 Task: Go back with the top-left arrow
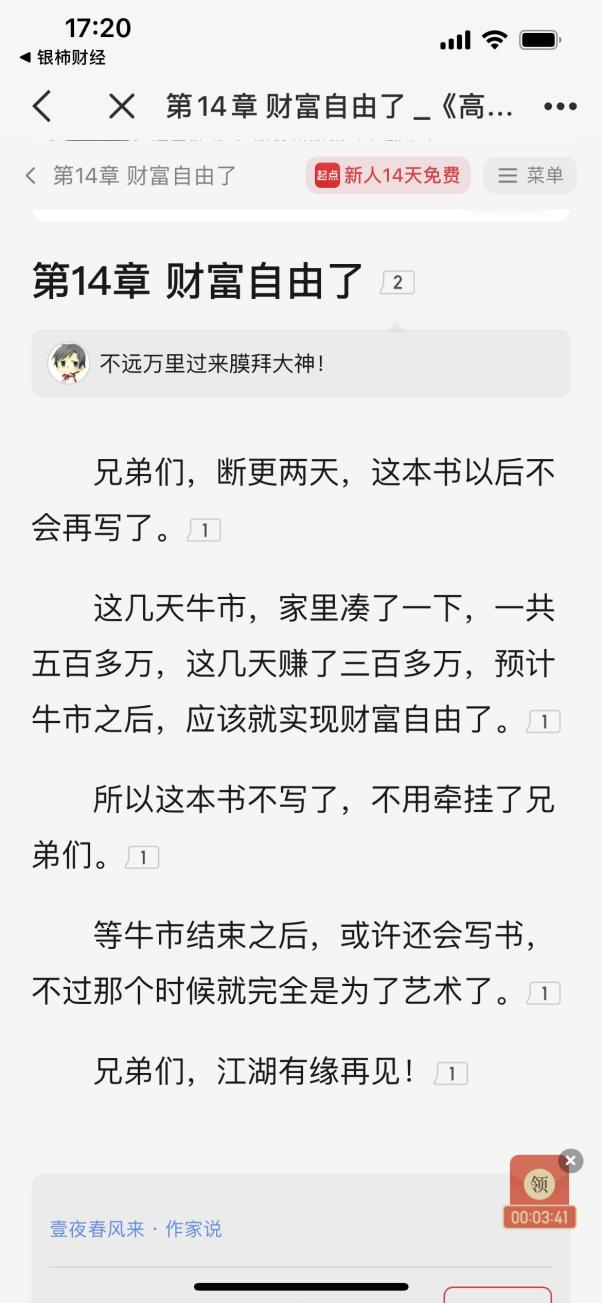coord(42,106)
